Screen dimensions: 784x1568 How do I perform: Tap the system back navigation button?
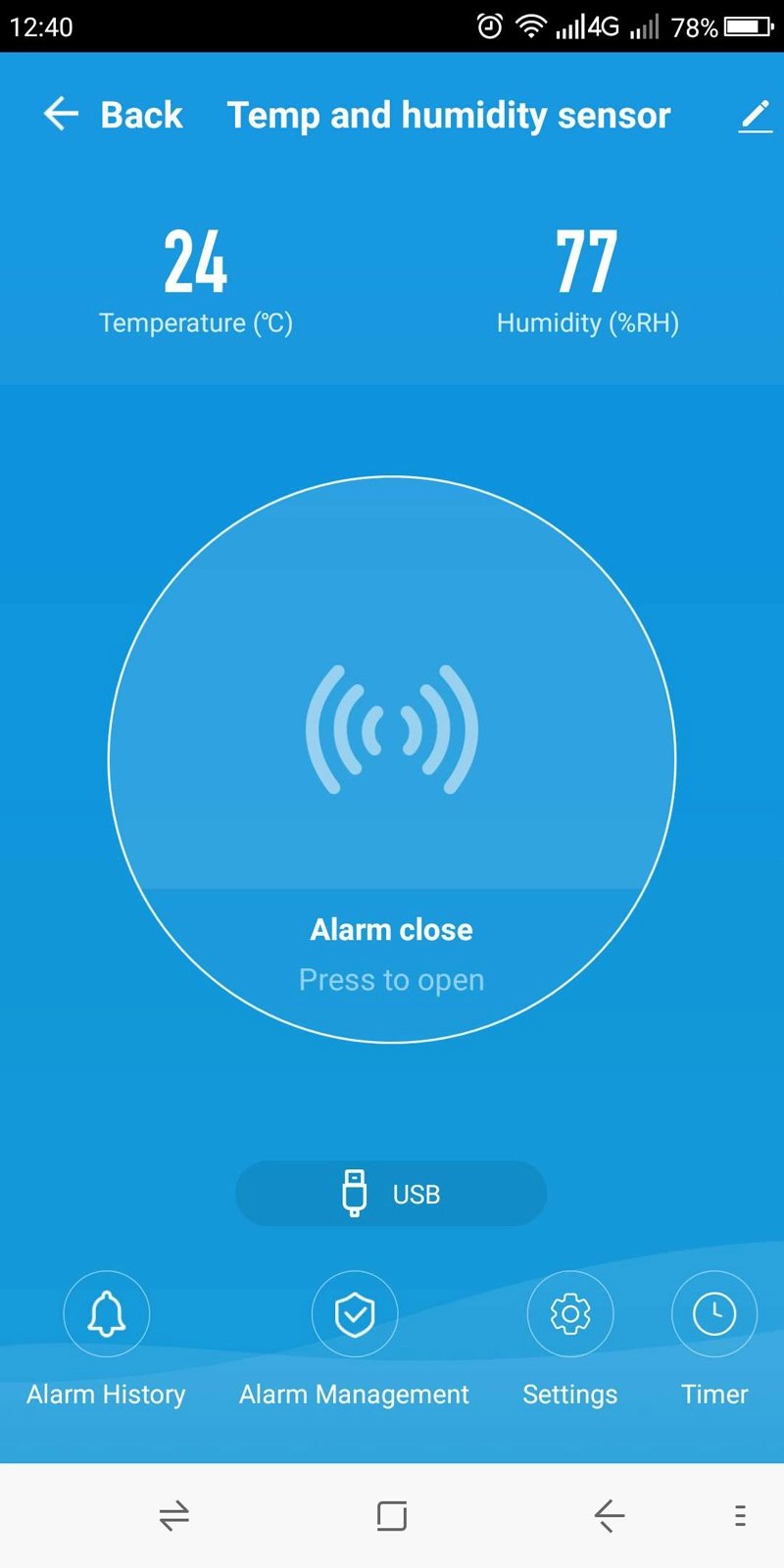[610, 1516]
